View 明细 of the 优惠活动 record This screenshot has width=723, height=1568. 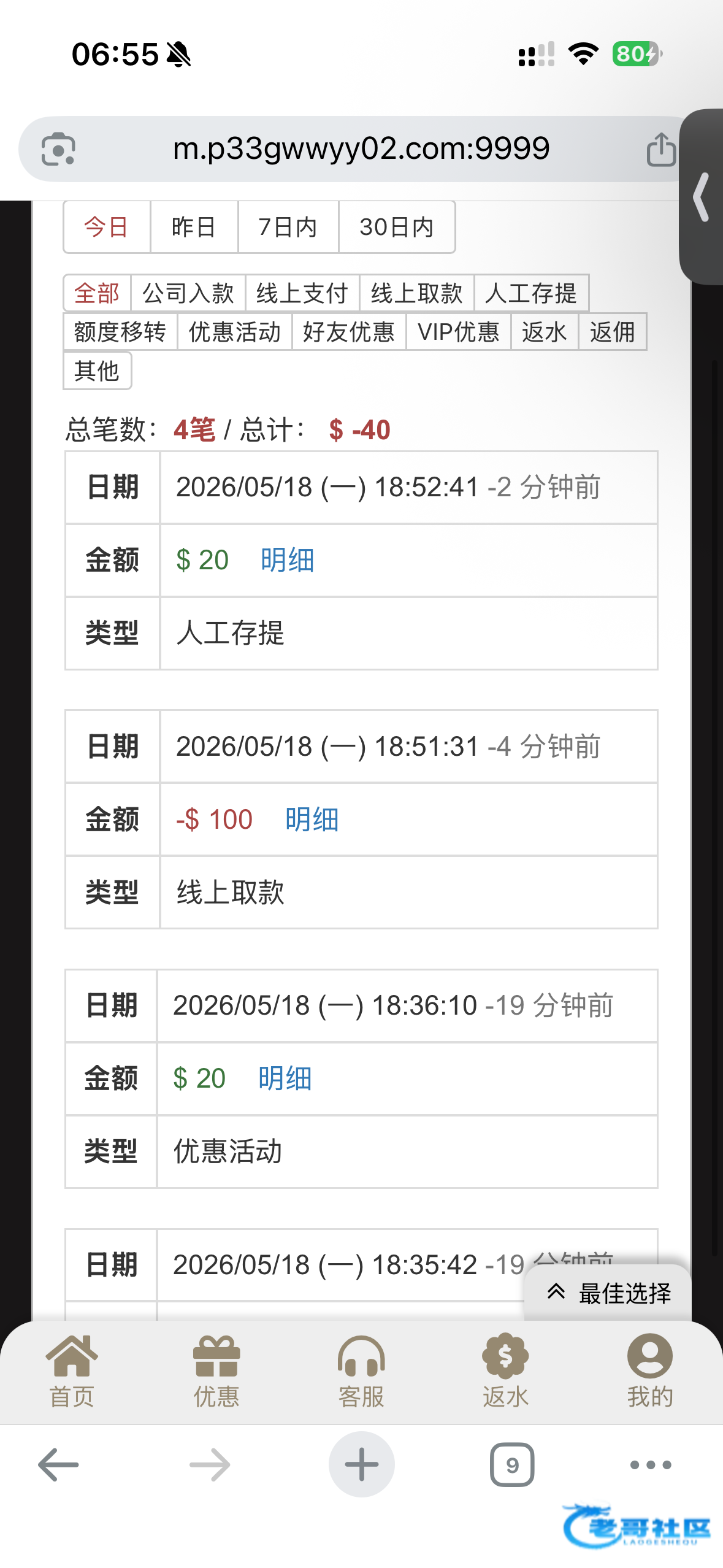tap(285, 1078)
